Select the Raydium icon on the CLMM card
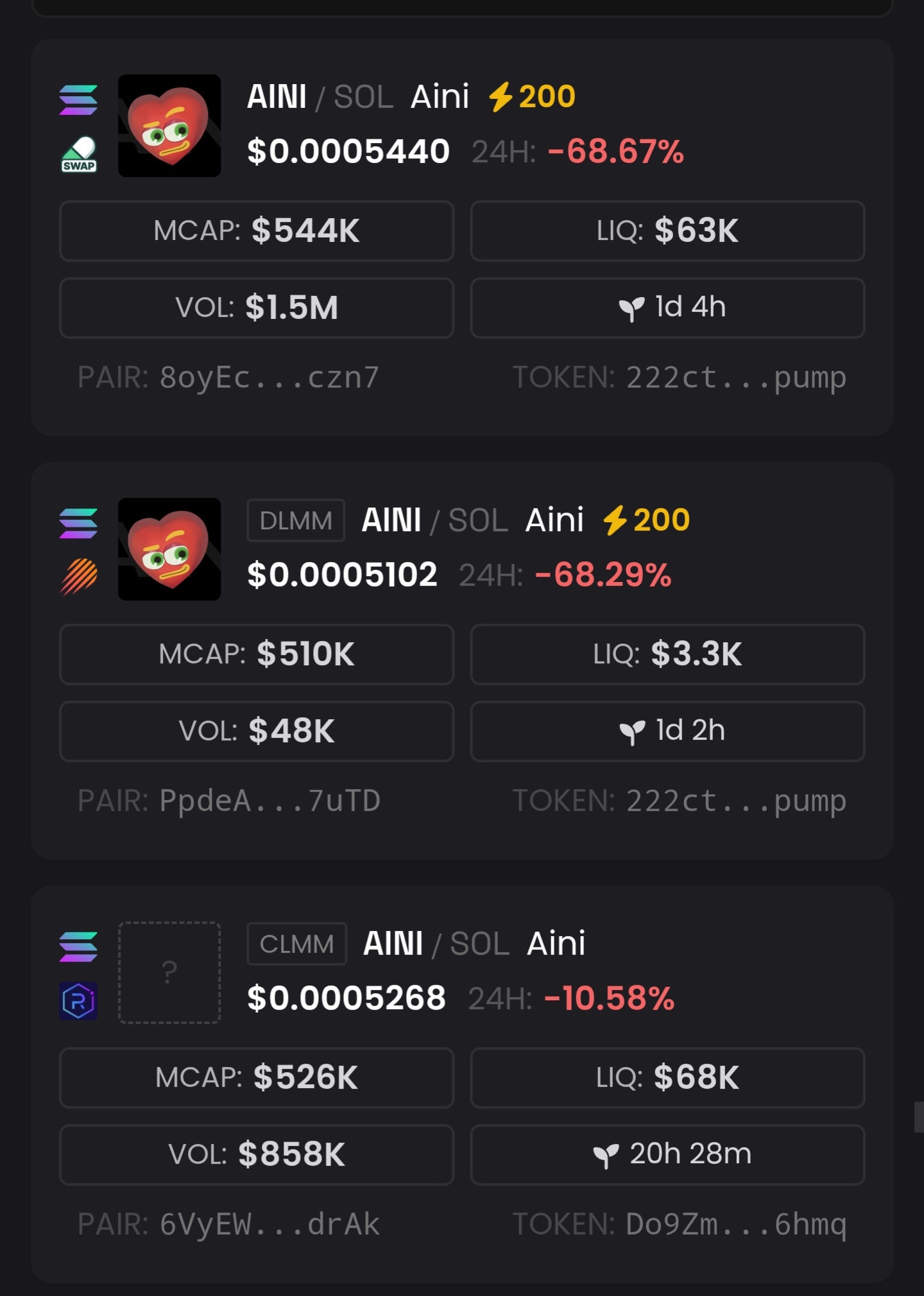 click(x=78, y=999)
